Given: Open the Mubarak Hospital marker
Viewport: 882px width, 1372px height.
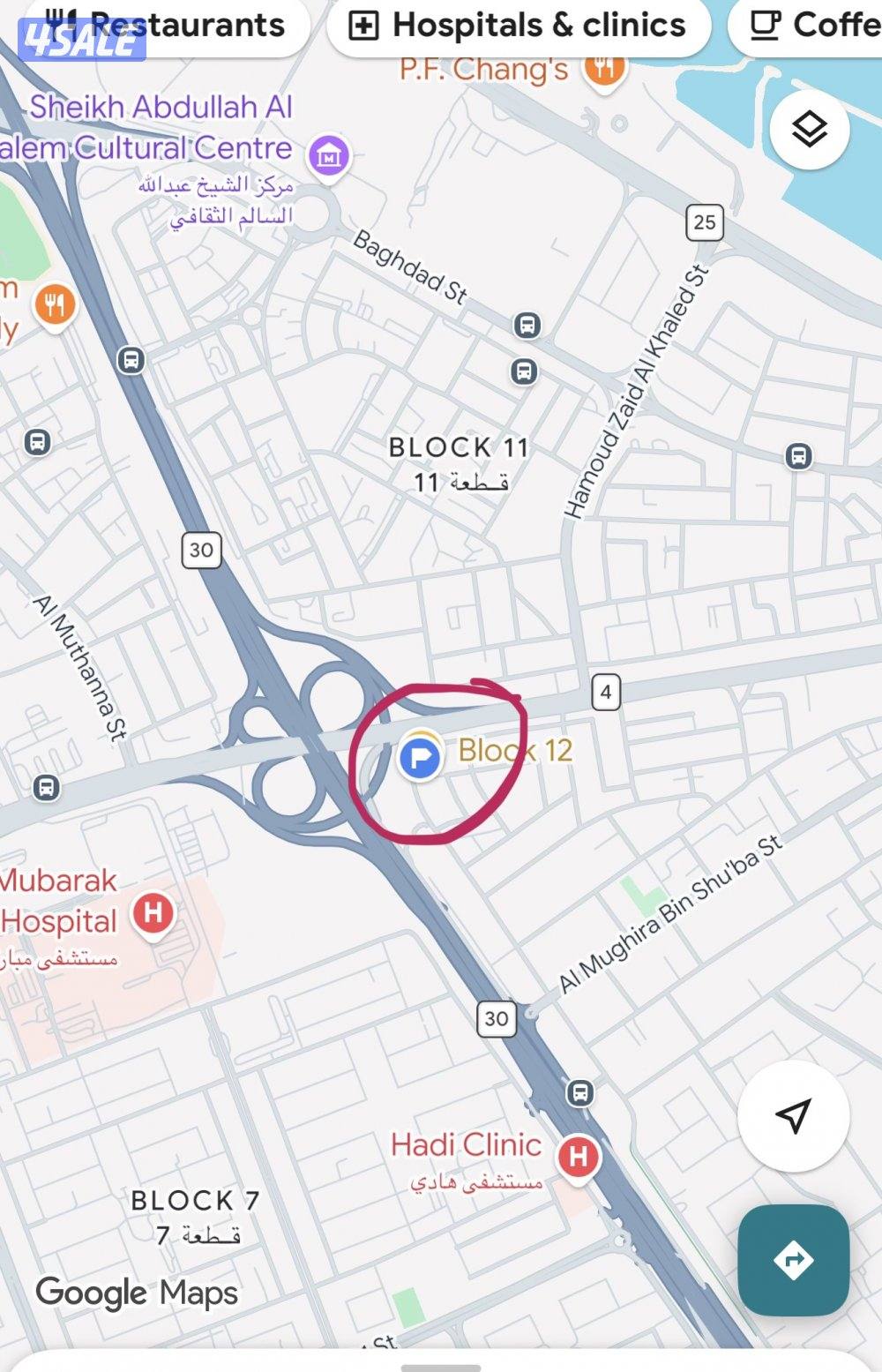Looking at the screenshot, I should click(x=153, y=911).
